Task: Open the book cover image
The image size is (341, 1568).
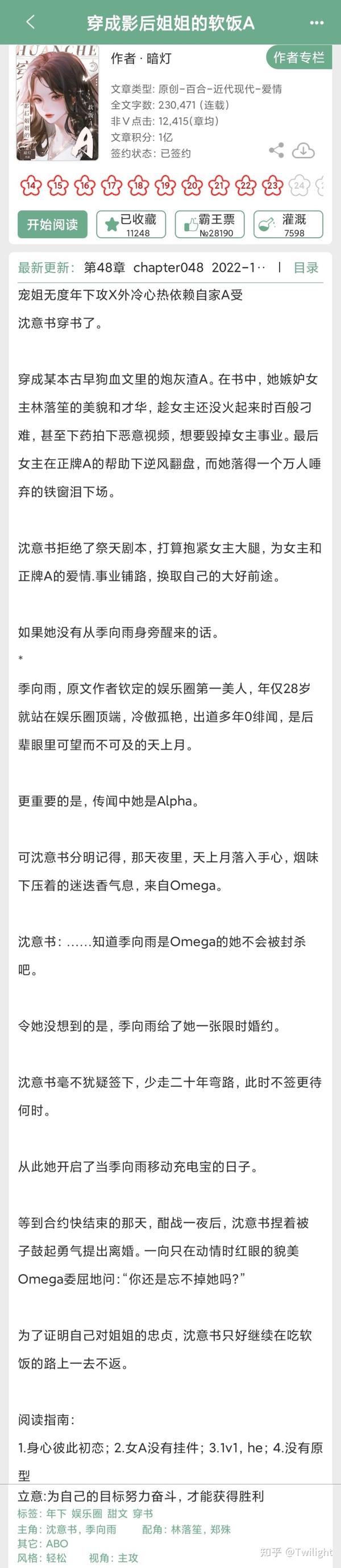Action: pyautogui.click(x=57, y=104)
